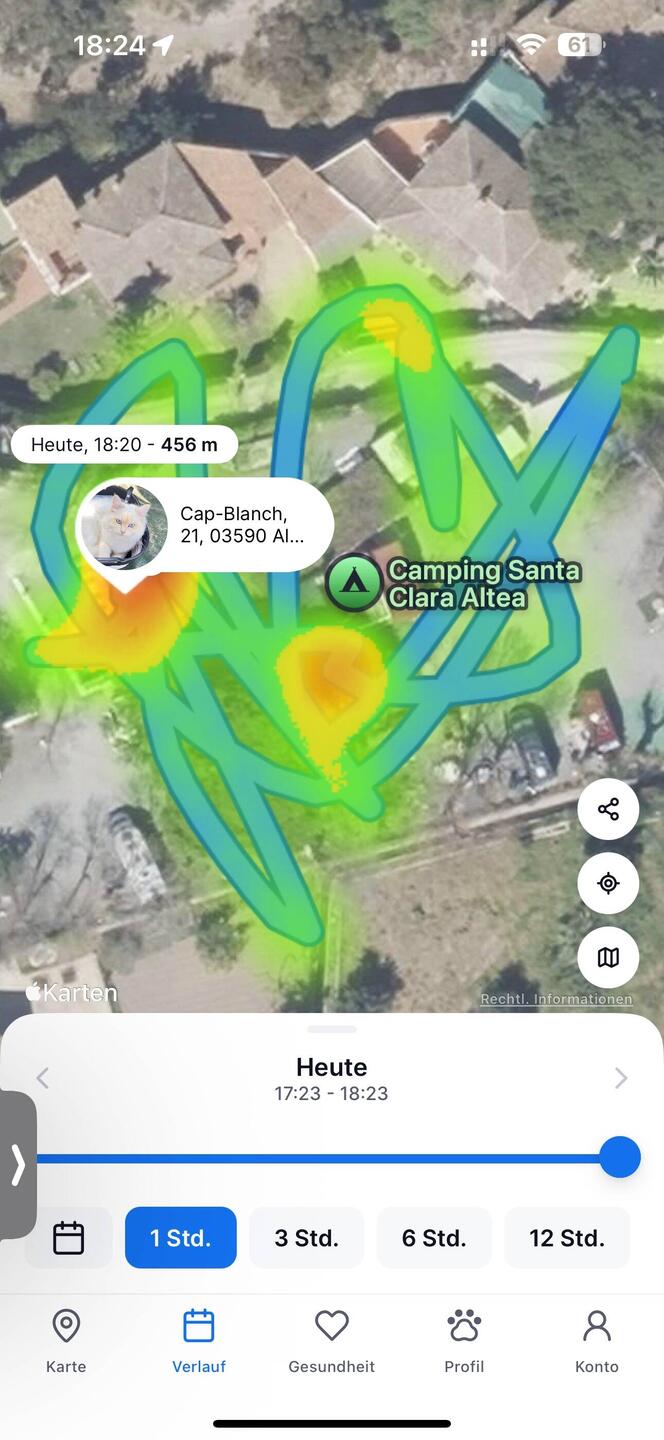Switch to the Karte tab
664x1440 pixels.
pyautogui.click(x=66, y=1342)
